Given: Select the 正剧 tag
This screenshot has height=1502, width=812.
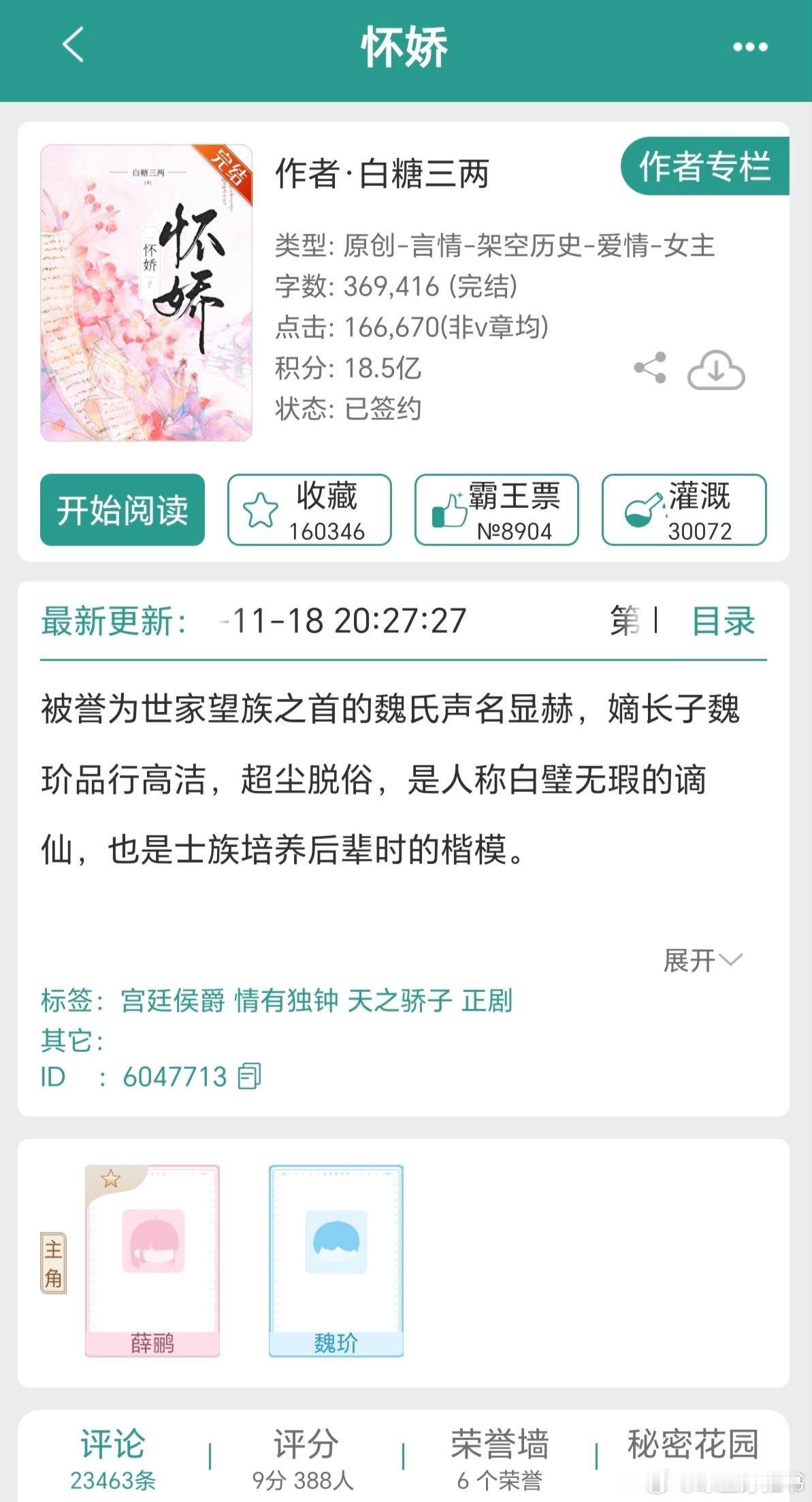Looking at the screenshot, I should pos(487,1001).
